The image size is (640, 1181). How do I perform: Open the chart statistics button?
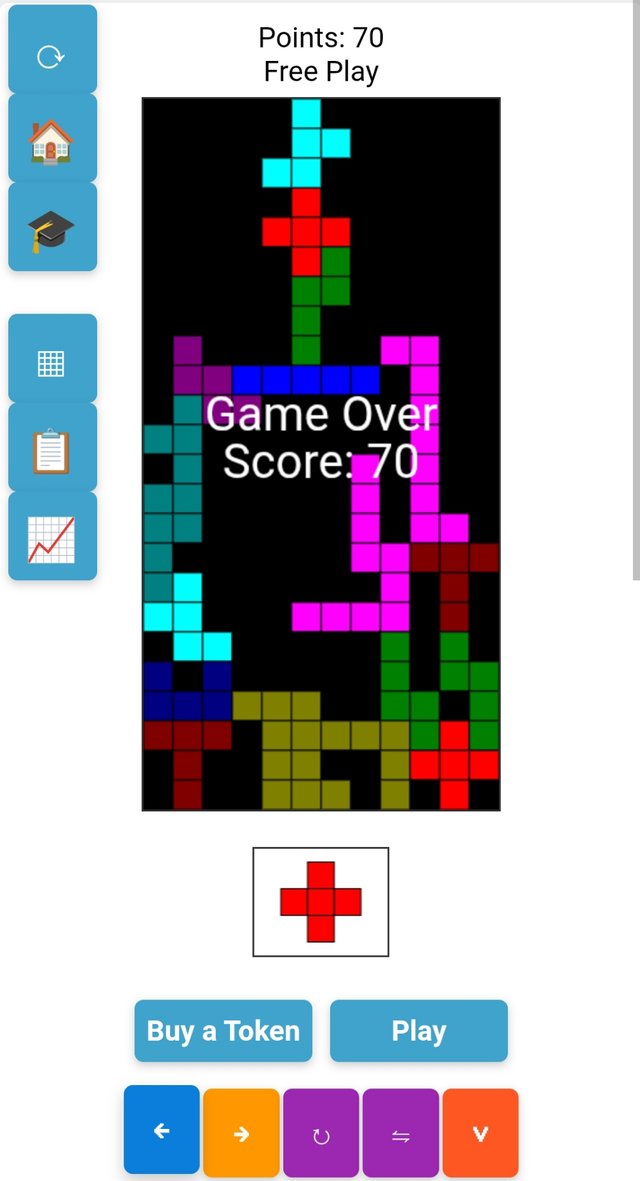tap(52, 536)
